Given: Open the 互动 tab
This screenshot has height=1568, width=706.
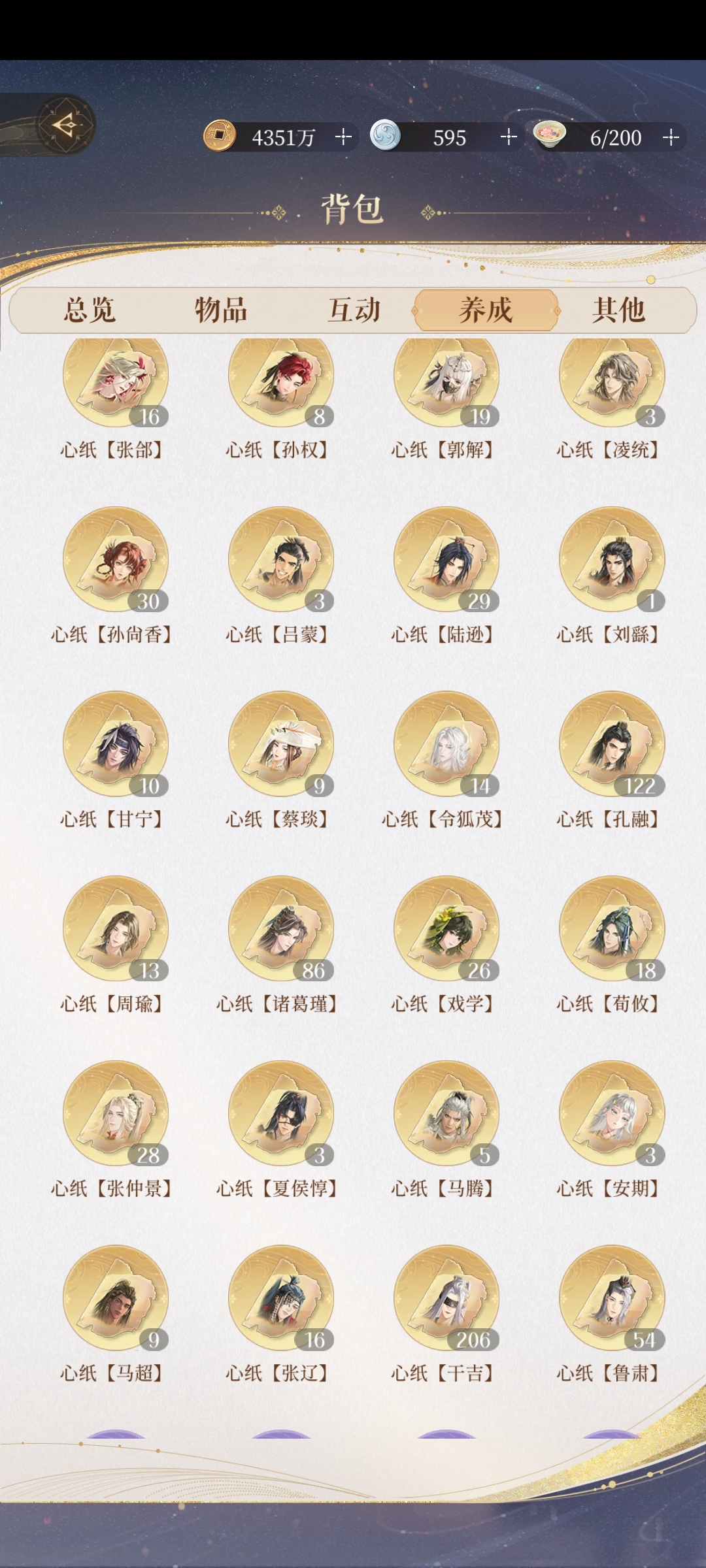Looking at the screenshot, I should (354, 310).
